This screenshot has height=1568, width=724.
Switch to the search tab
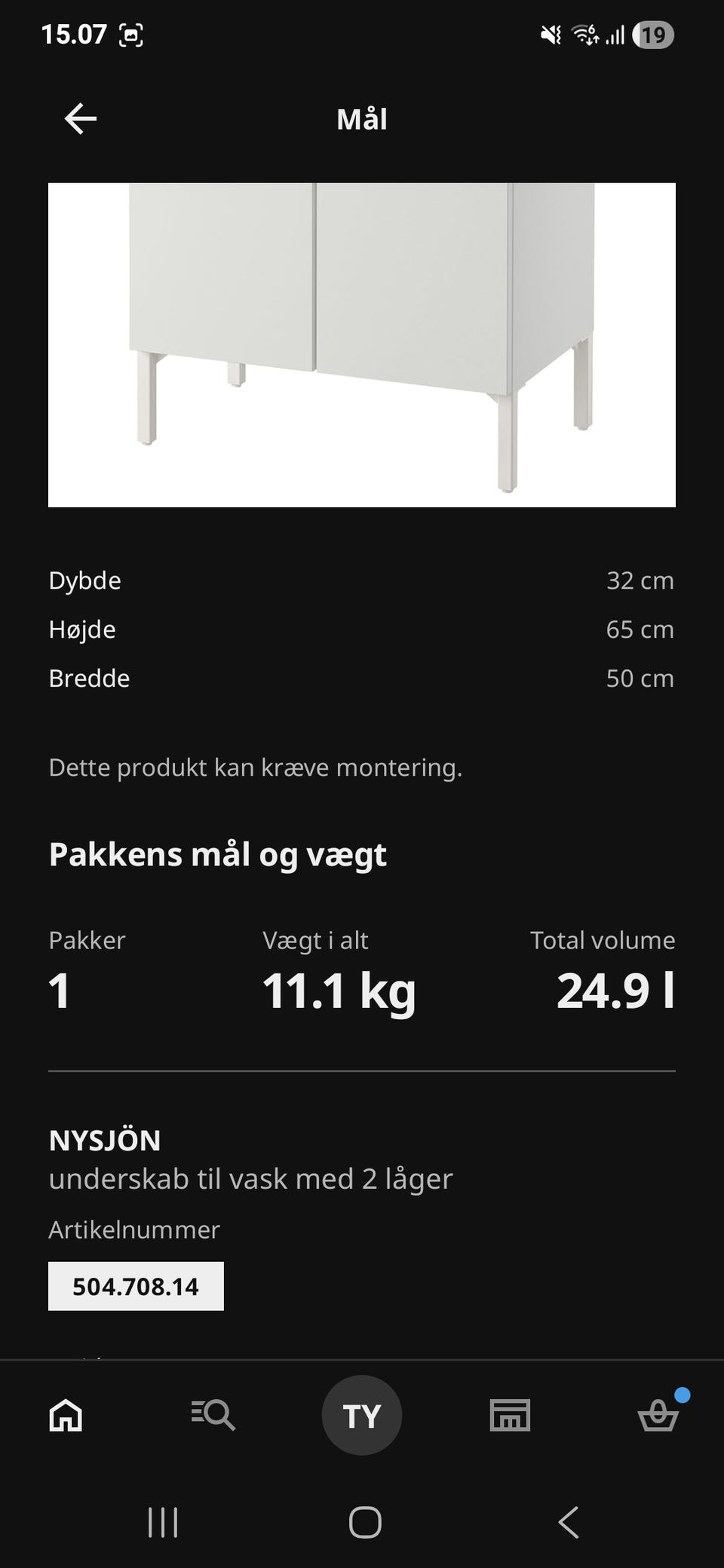click(x=213, y=1415)
